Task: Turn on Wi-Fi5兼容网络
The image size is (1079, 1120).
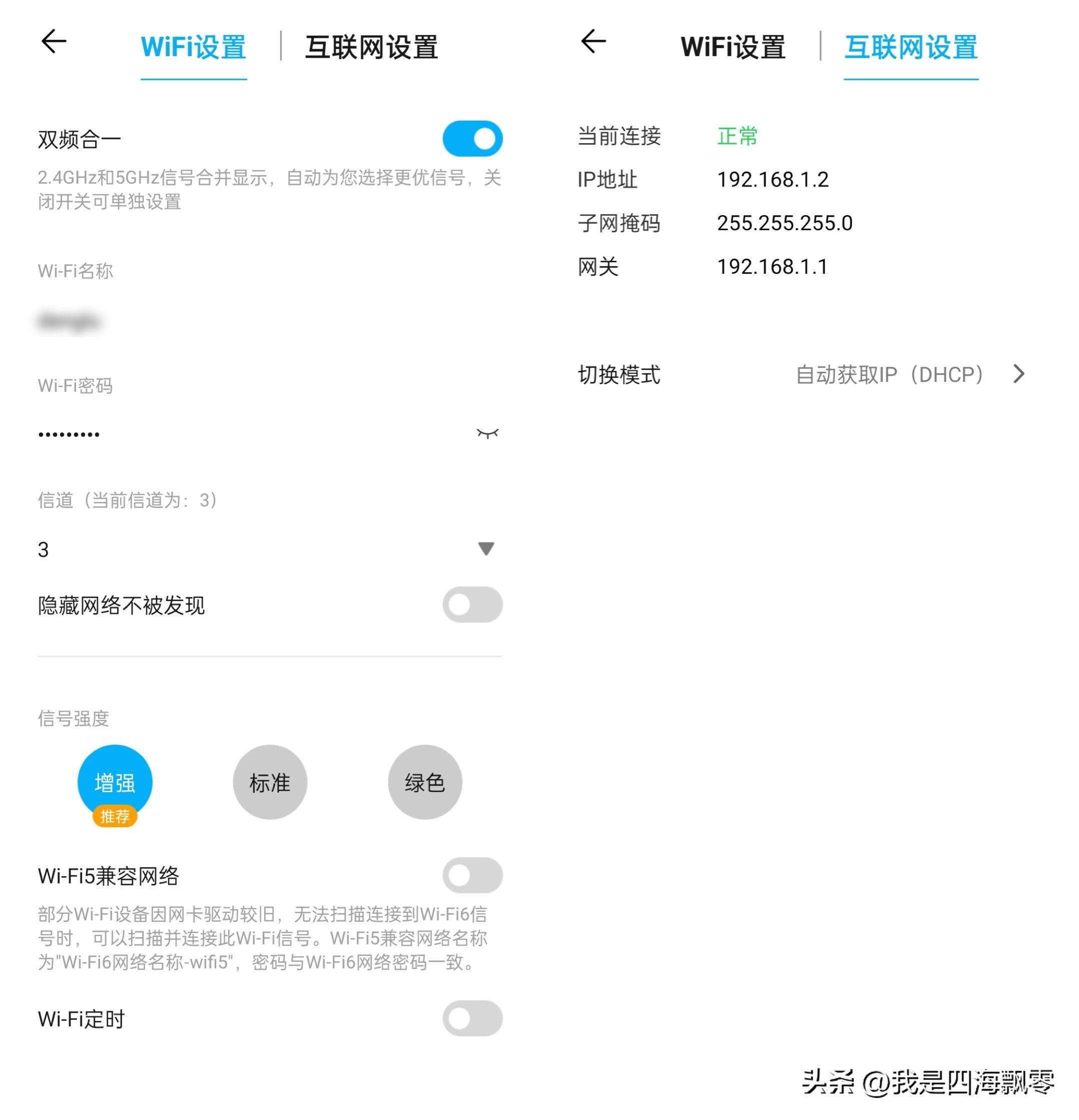Action: point(472,875)
